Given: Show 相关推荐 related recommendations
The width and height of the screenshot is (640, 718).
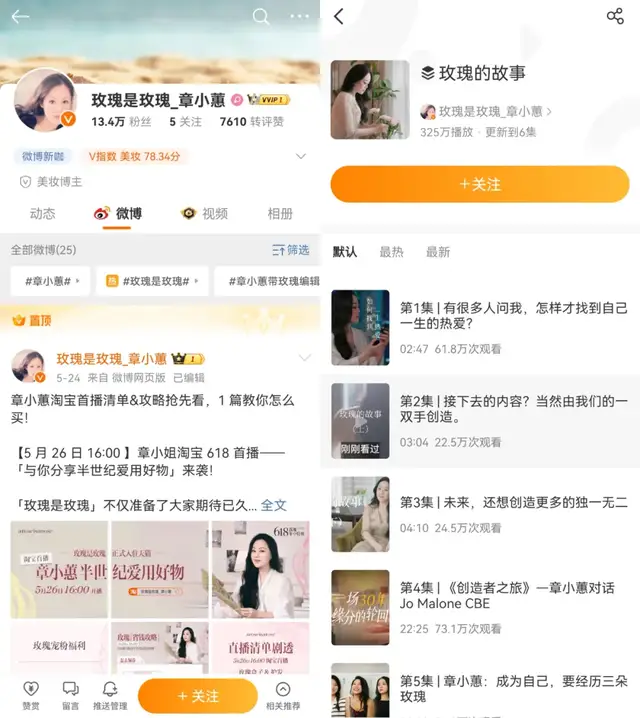Looking at the screenshot, I should pos(283,696).
